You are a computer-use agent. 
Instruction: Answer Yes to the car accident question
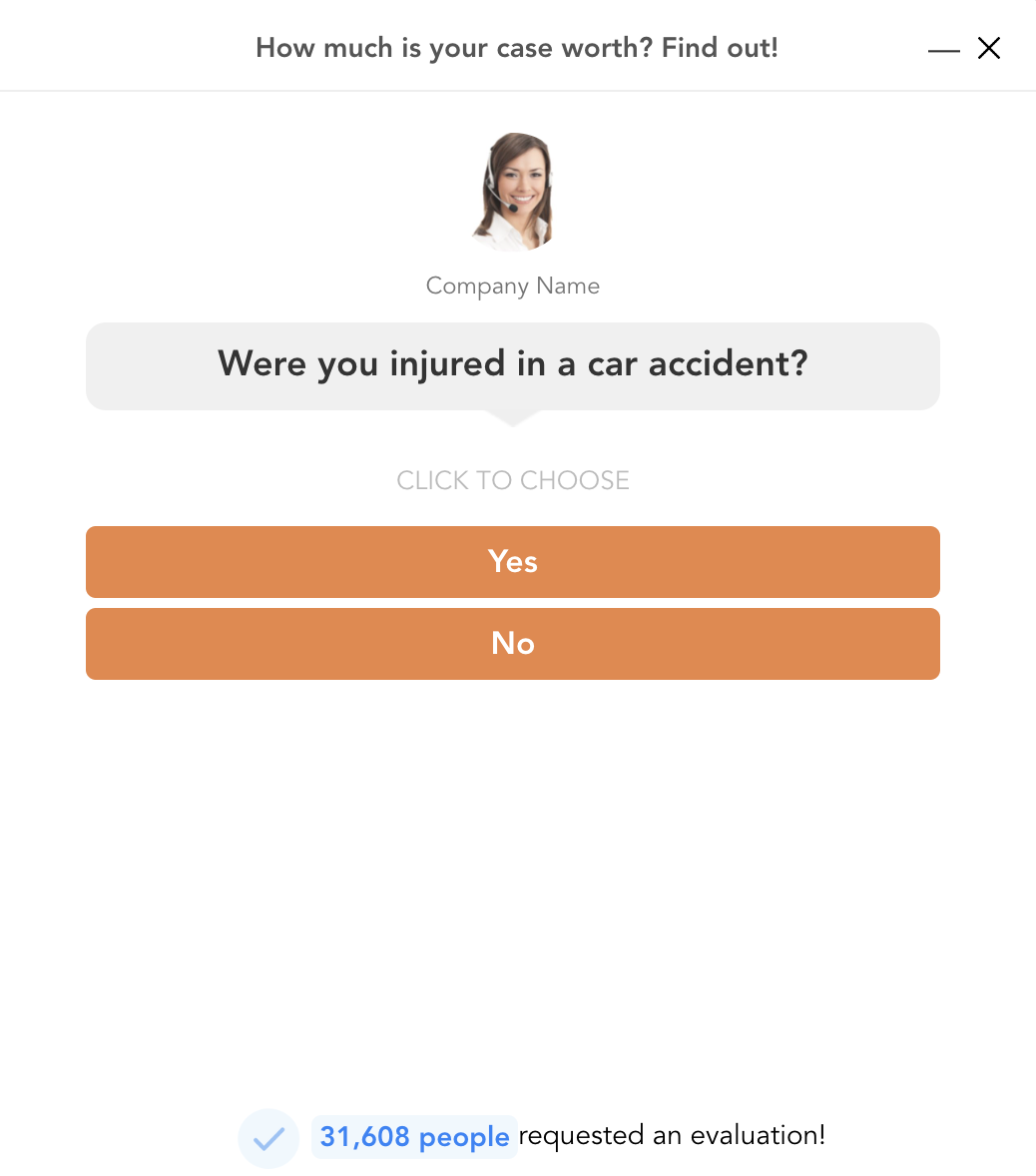point(513,562)
